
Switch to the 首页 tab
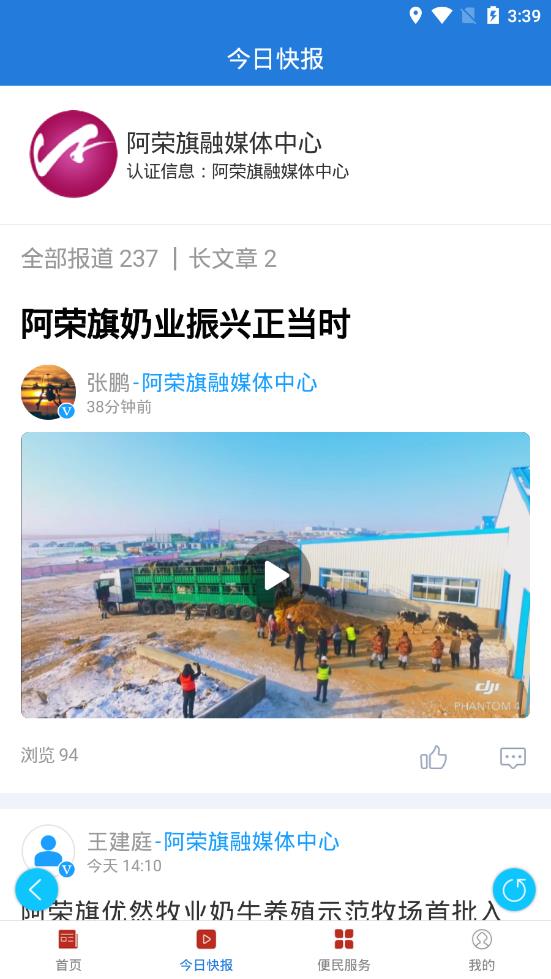[69, 950]
